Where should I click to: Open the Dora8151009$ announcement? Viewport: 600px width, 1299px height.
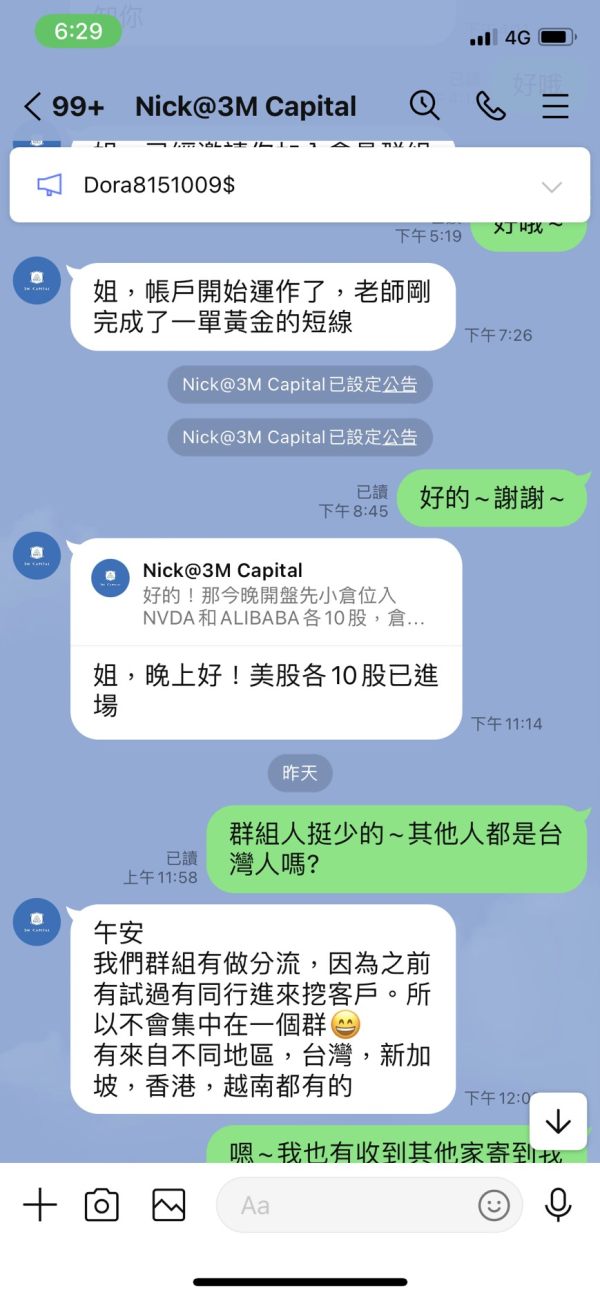click(160, 185)
